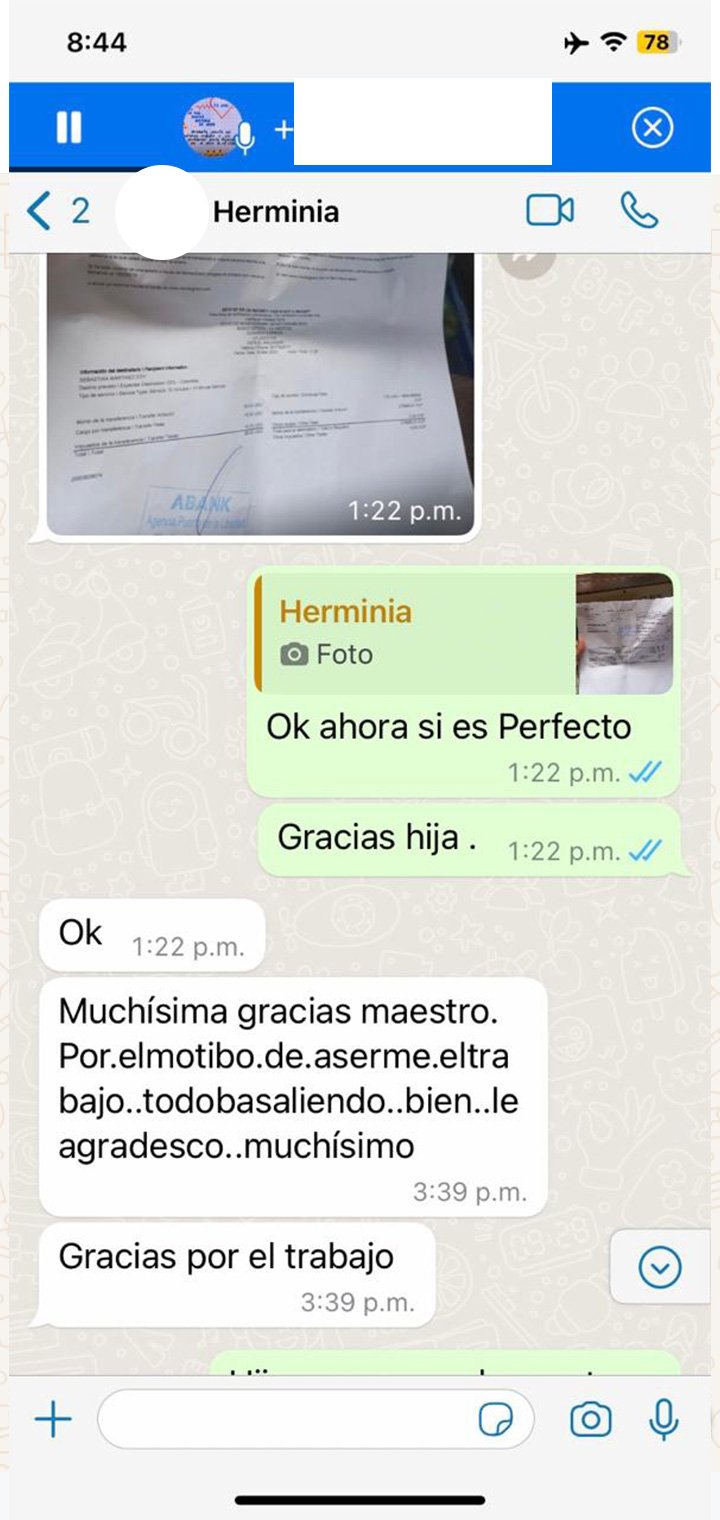Screen dimensions: 720x1520
Task: Jump to the quoted Herminia Foto message
Action: pyautogui.click(x=464, y=633)
